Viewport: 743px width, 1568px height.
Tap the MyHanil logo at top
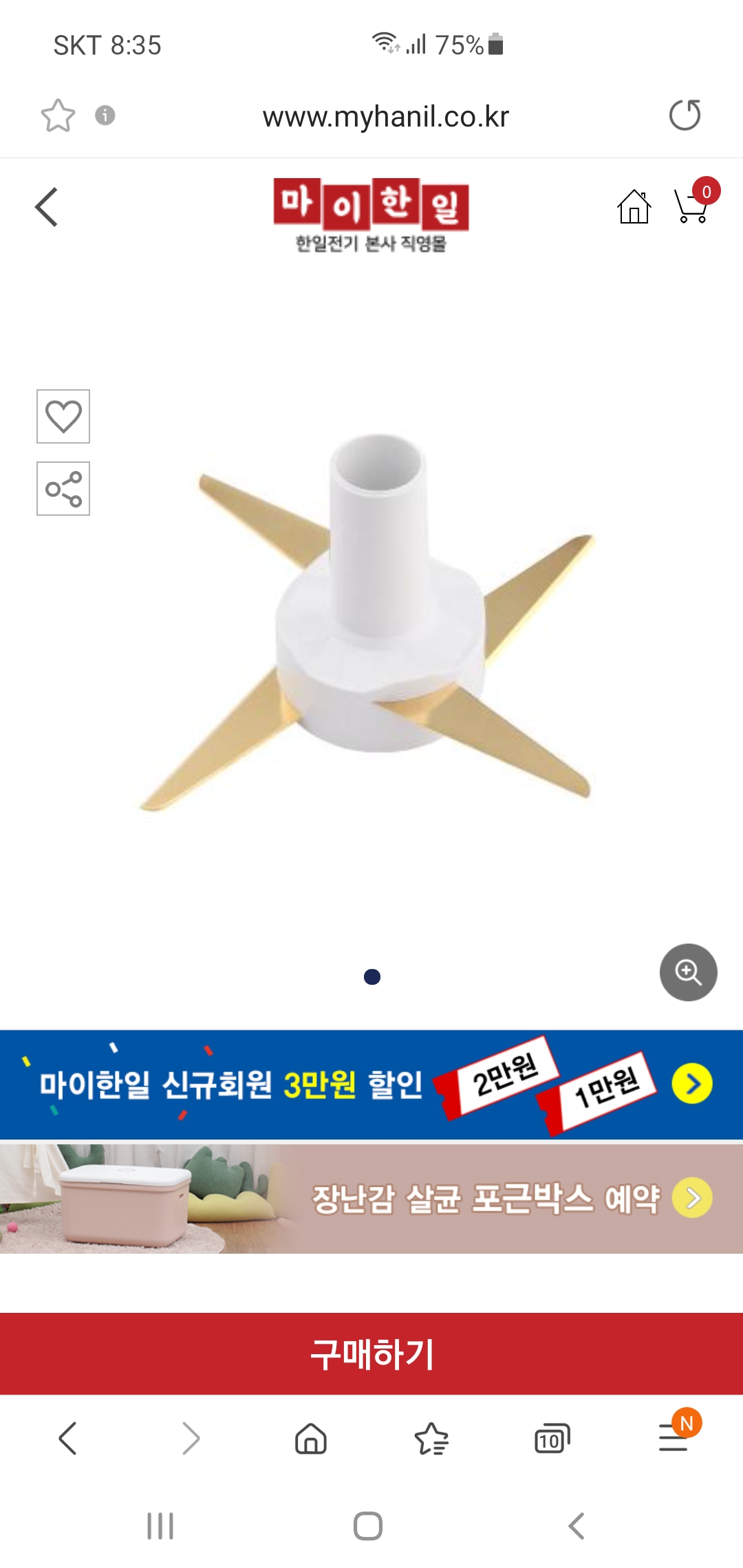[x=371, y=215]
